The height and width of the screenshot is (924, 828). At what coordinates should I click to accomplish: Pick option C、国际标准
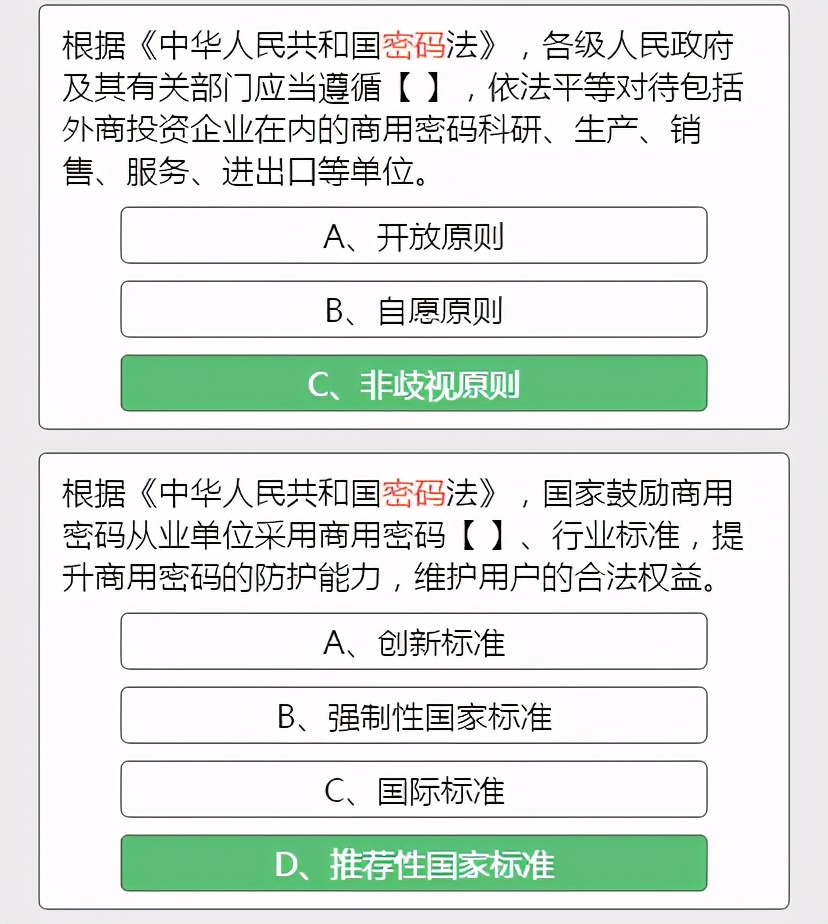click(414, 790)
